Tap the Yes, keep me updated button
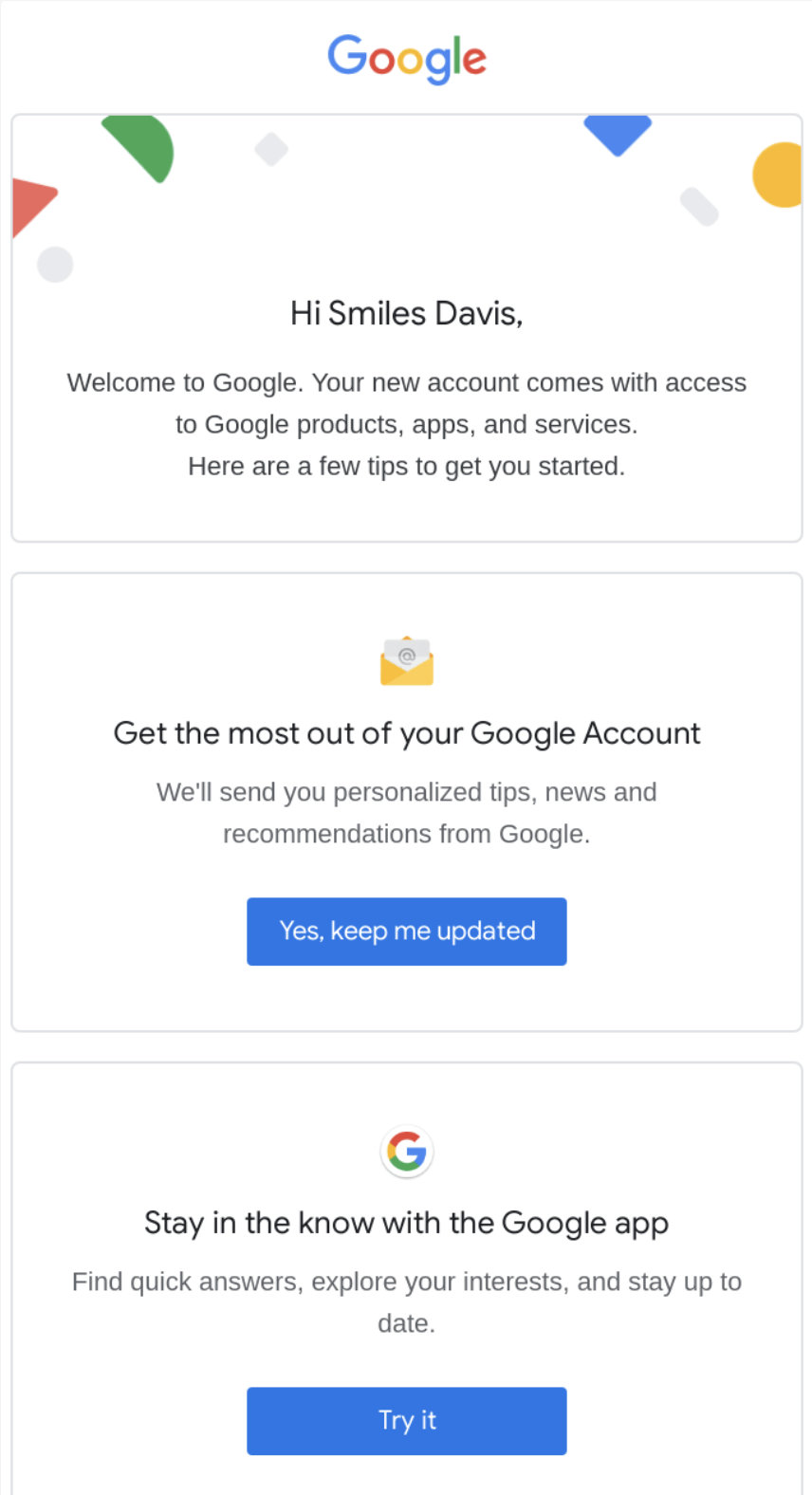 [406, 931]
